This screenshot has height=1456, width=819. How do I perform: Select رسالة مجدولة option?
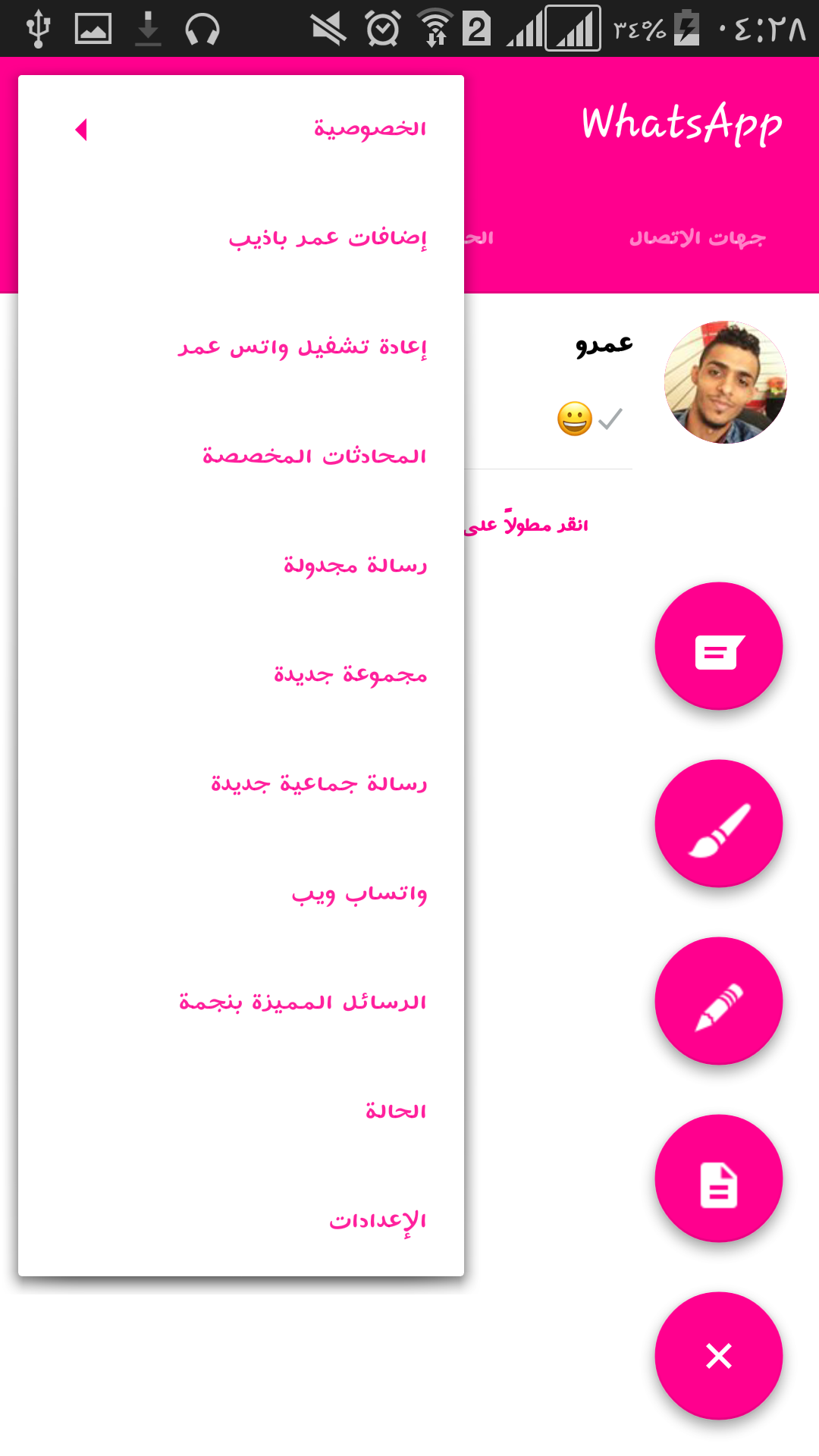(x=241, y=566)
